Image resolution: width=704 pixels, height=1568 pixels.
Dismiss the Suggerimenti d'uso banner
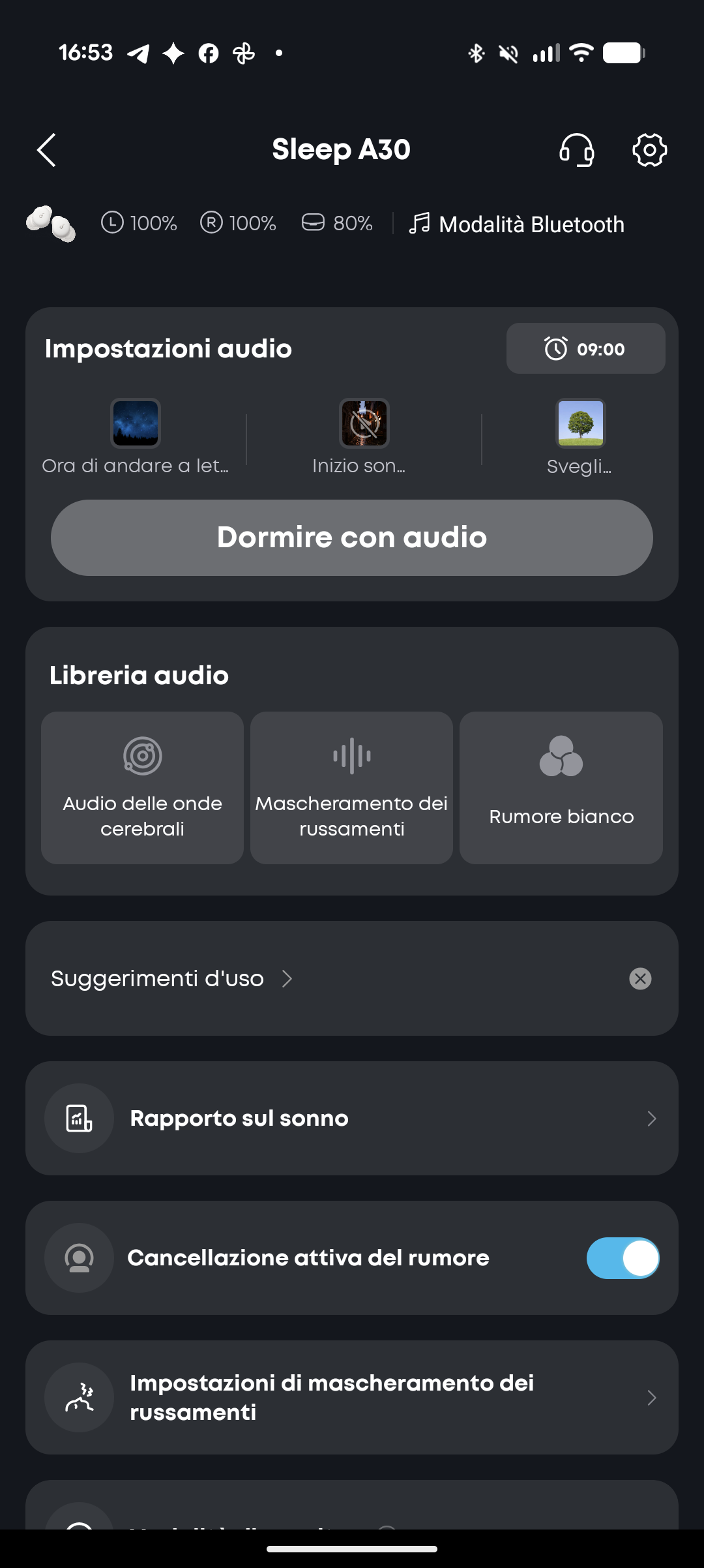(x=640, y=978)
